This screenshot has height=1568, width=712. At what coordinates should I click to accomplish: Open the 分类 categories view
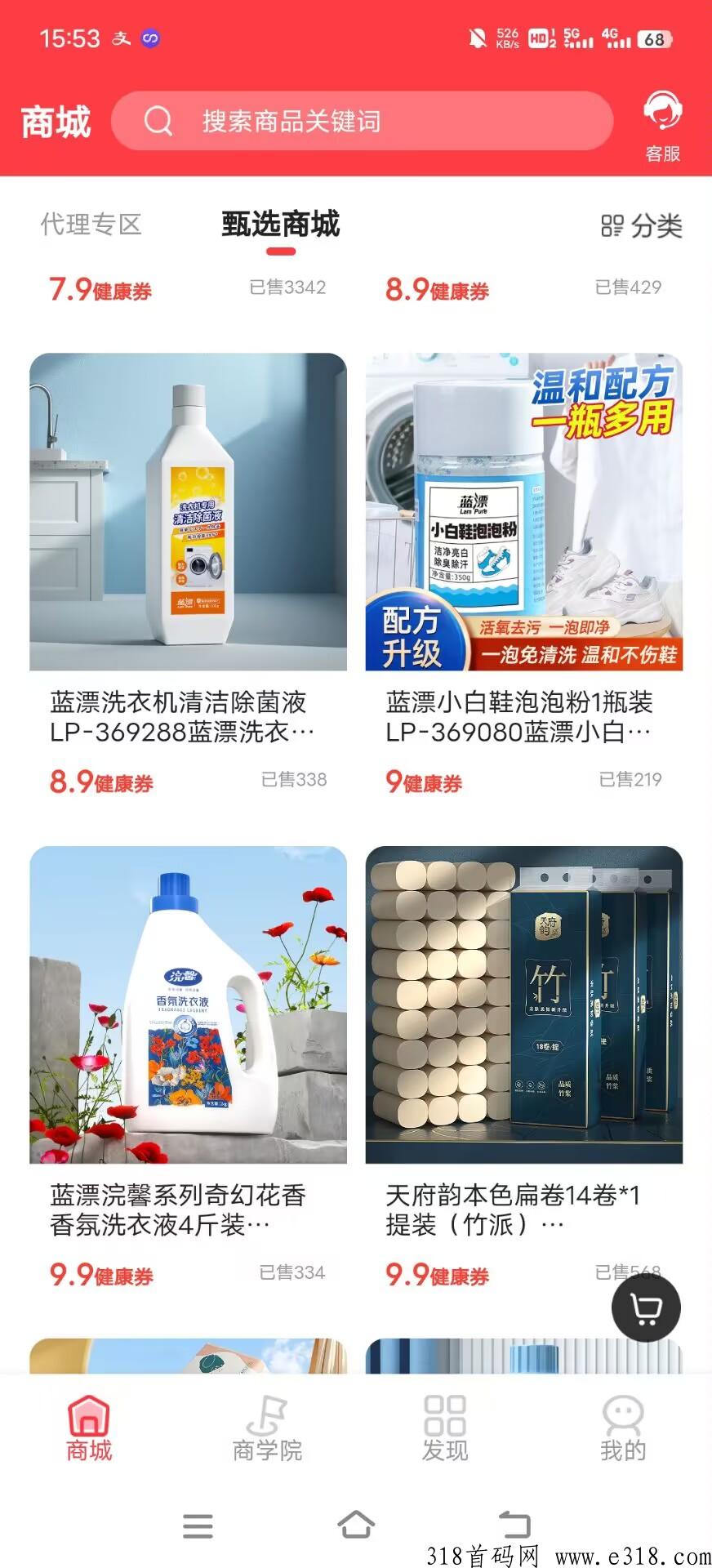point(642,226)
